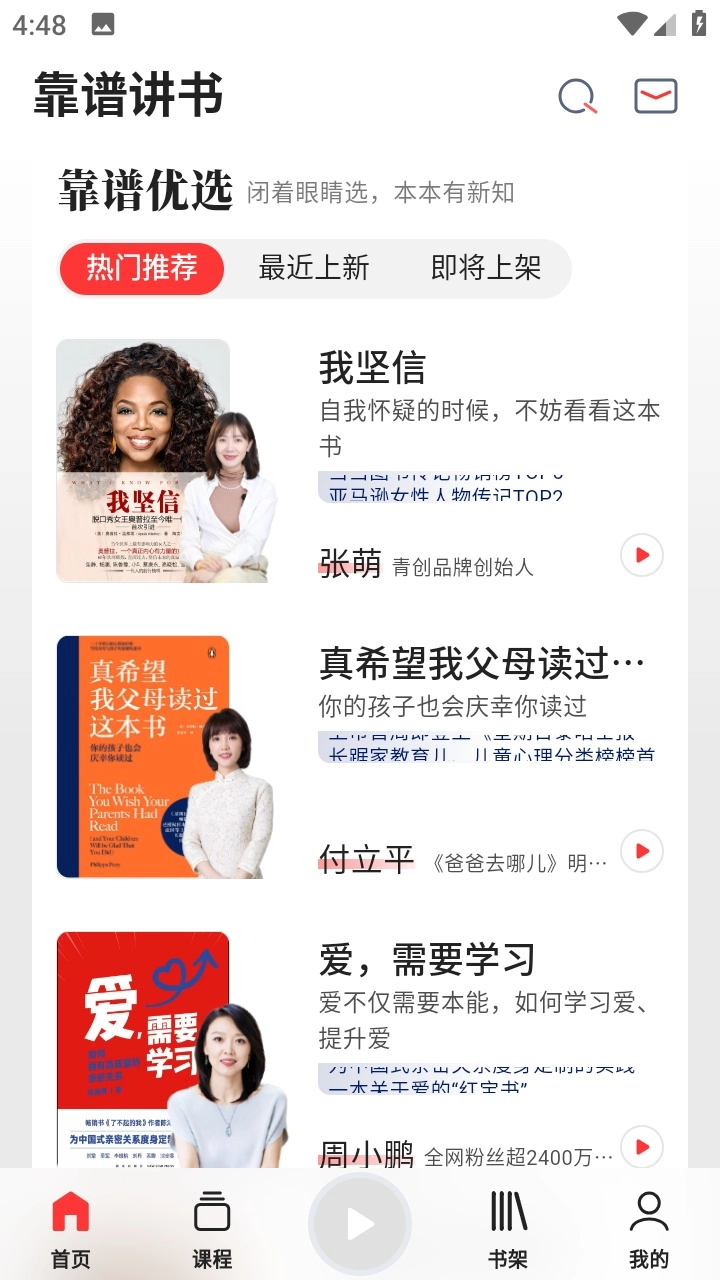Image resolution: width=720 pixels, height=1280 pixels.
Task: Play the book narrated by 周小鹏
Action: click(x=642, y=1146)
